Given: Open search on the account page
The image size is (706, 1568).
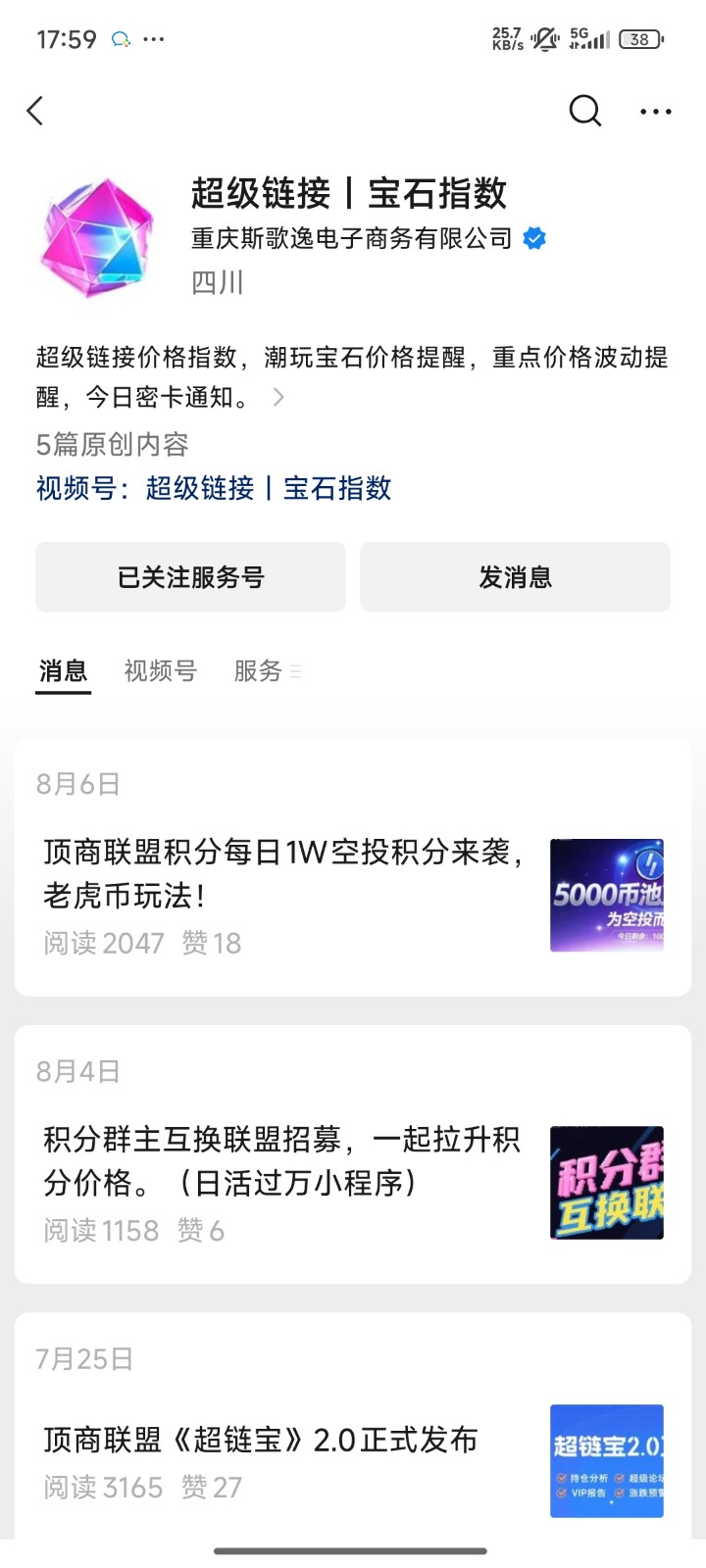Looking at the screenshot, I should coord(585,111).
